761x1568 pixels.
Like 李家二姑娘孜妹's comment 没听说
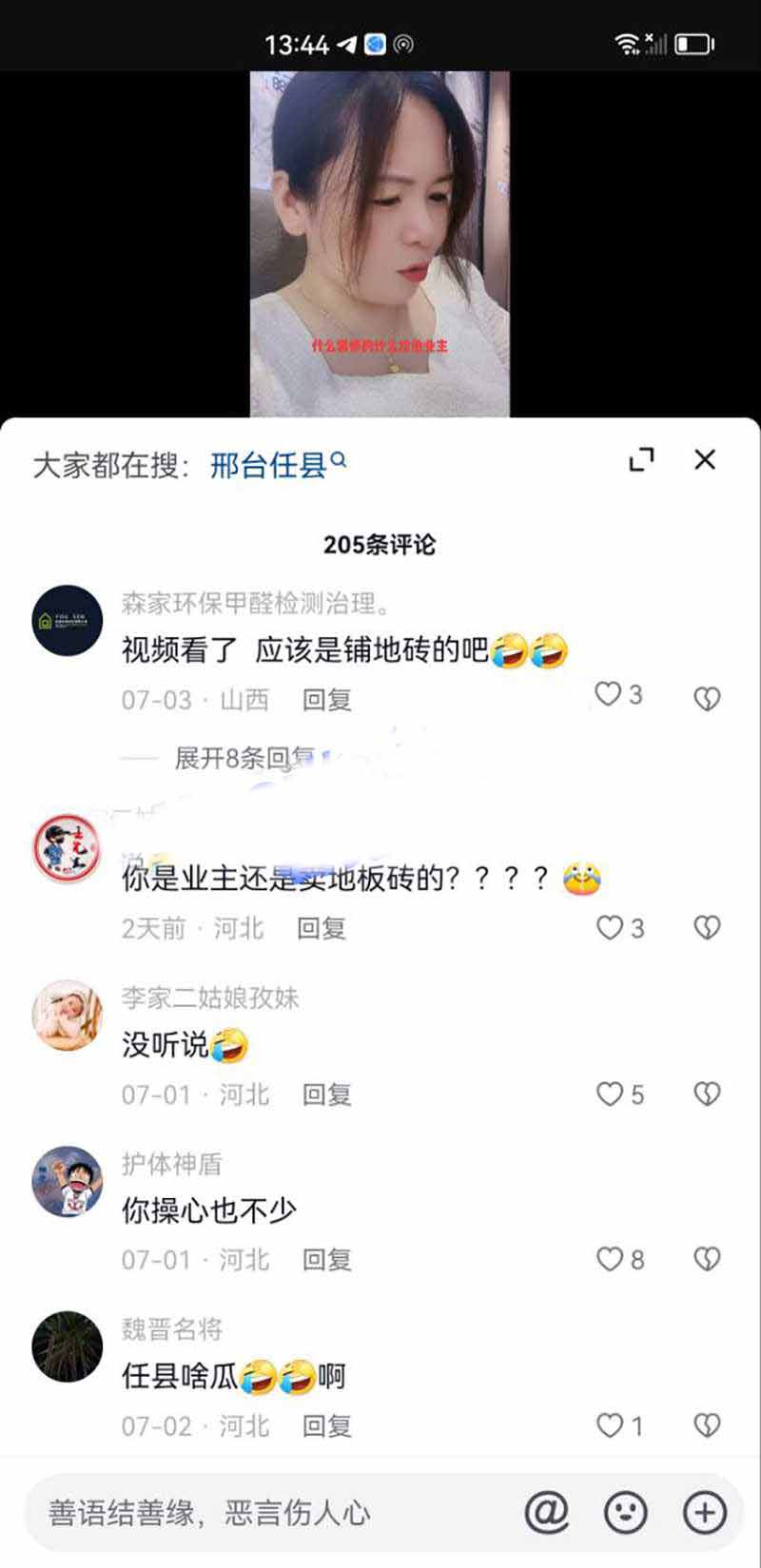tap(610, 1094)
